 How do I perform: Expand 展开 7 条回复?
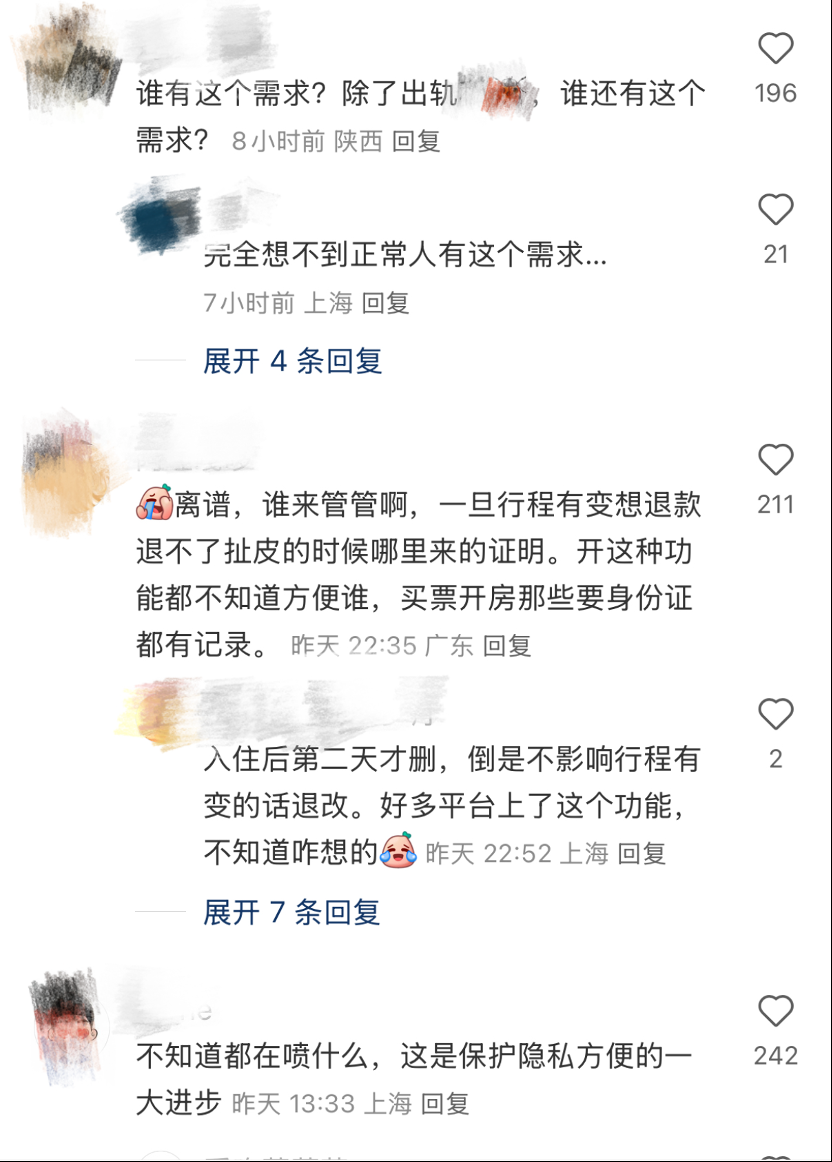(x=291, y=912)
